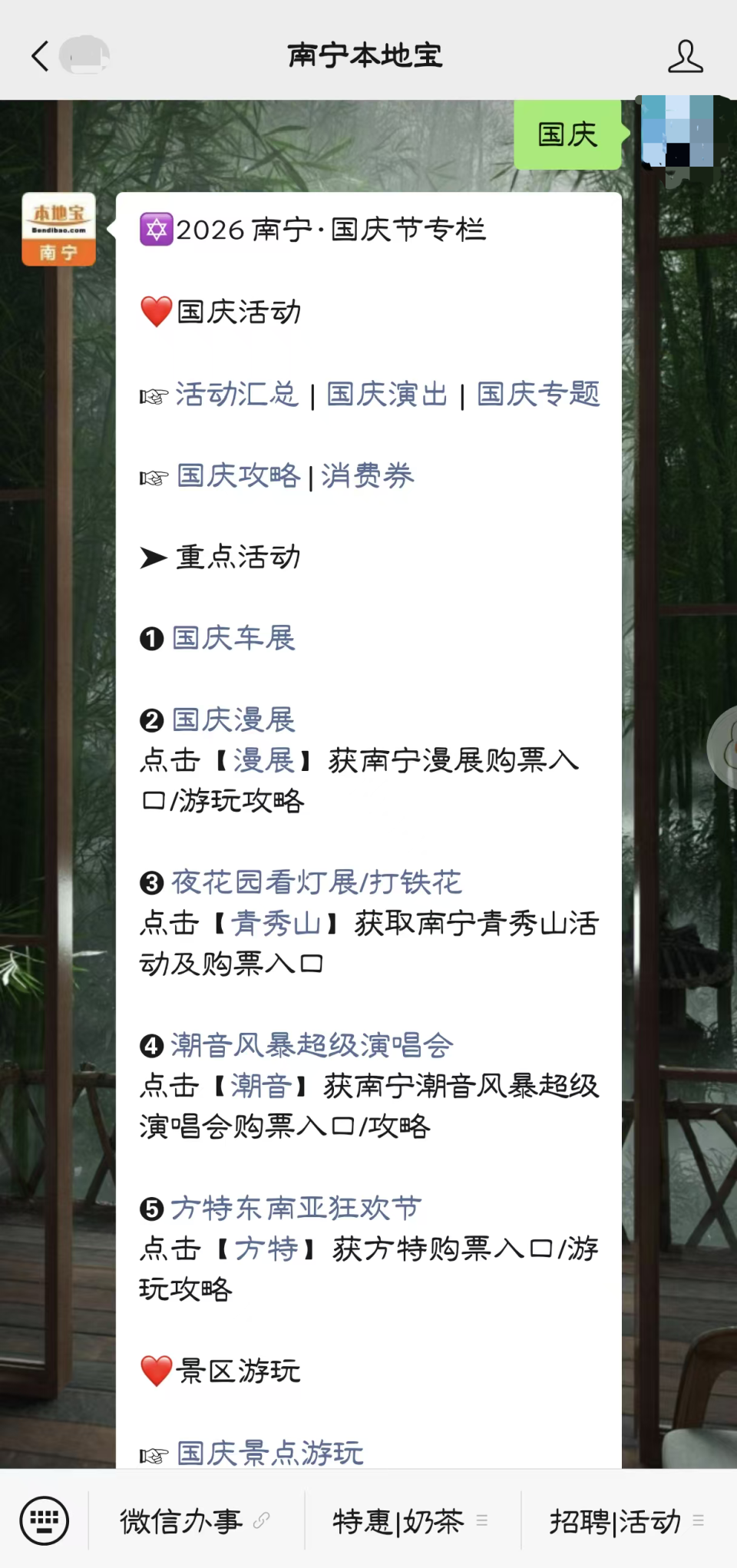This screenshot has width=737, height=1568.
Task: Tap the 【漫展】 keyword link
Action: pyautogui.click(x=263, y=760)
